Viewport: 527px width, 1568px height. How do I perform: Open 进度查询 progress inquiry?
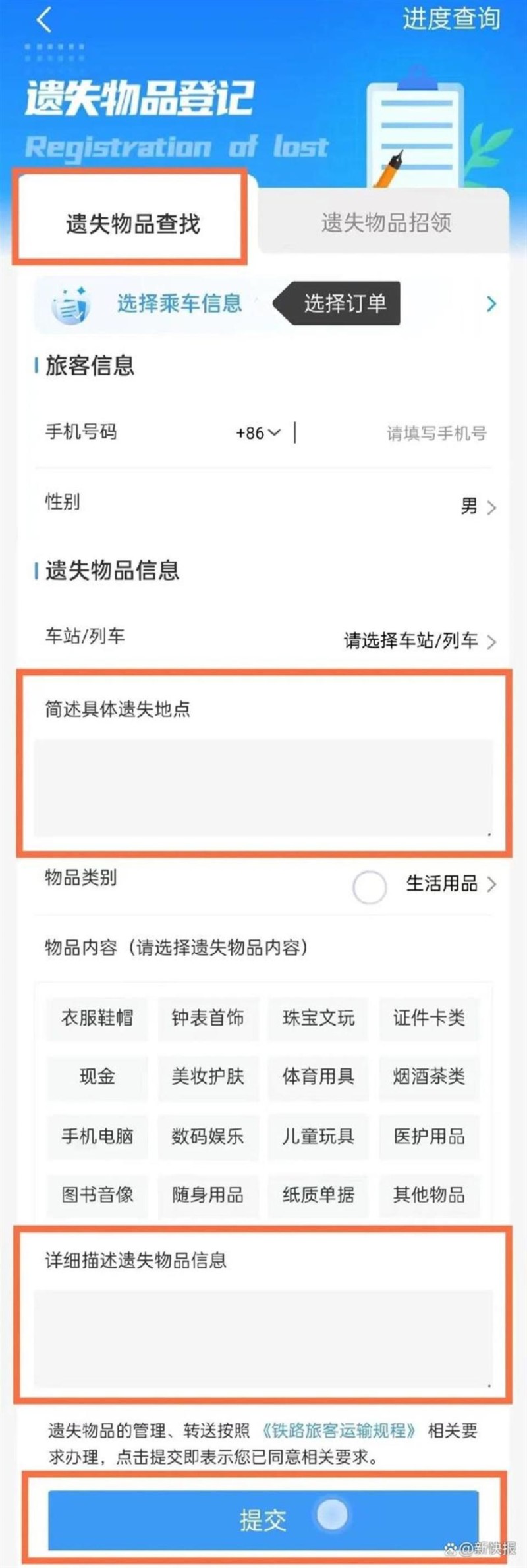pos(451,18)
